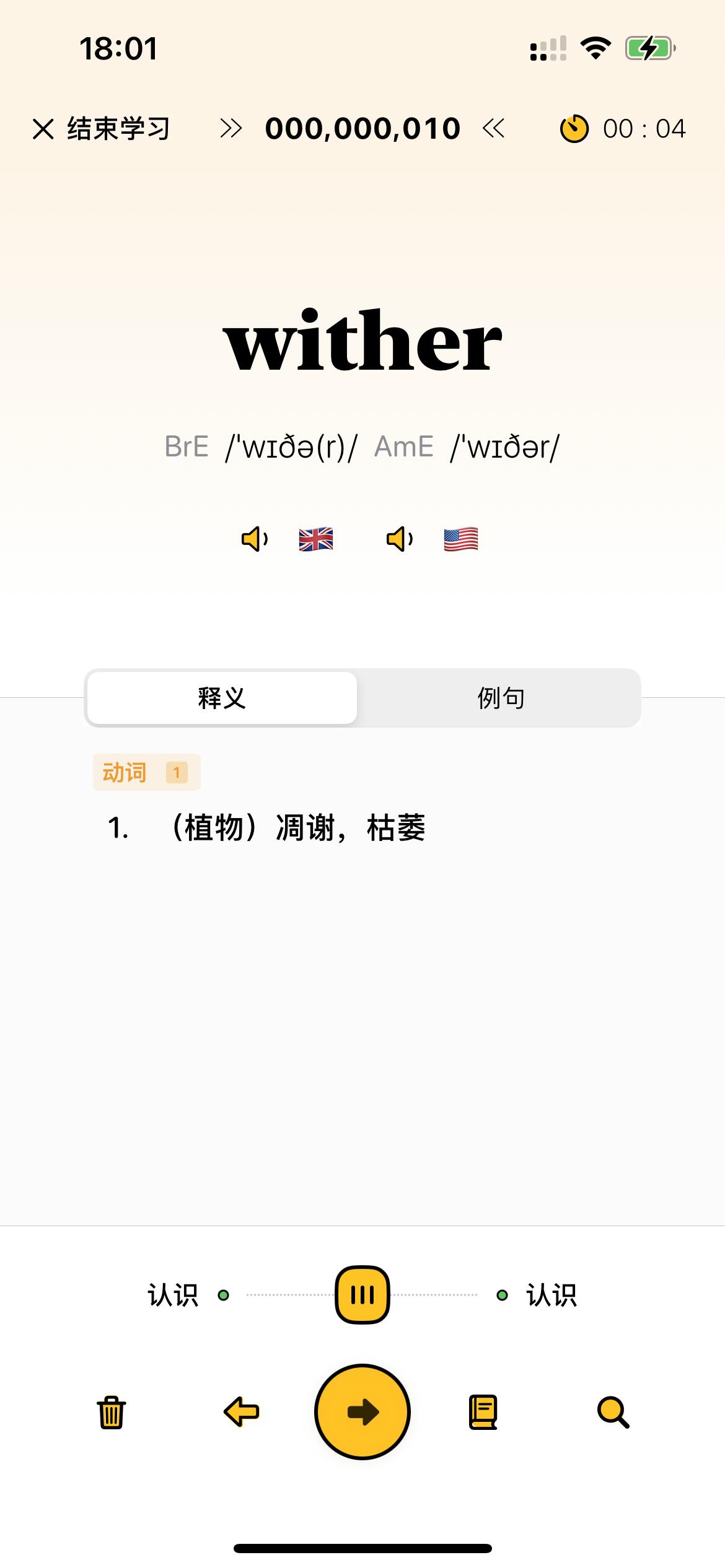Play the British pronunciation audio

[x=255, y=539]
